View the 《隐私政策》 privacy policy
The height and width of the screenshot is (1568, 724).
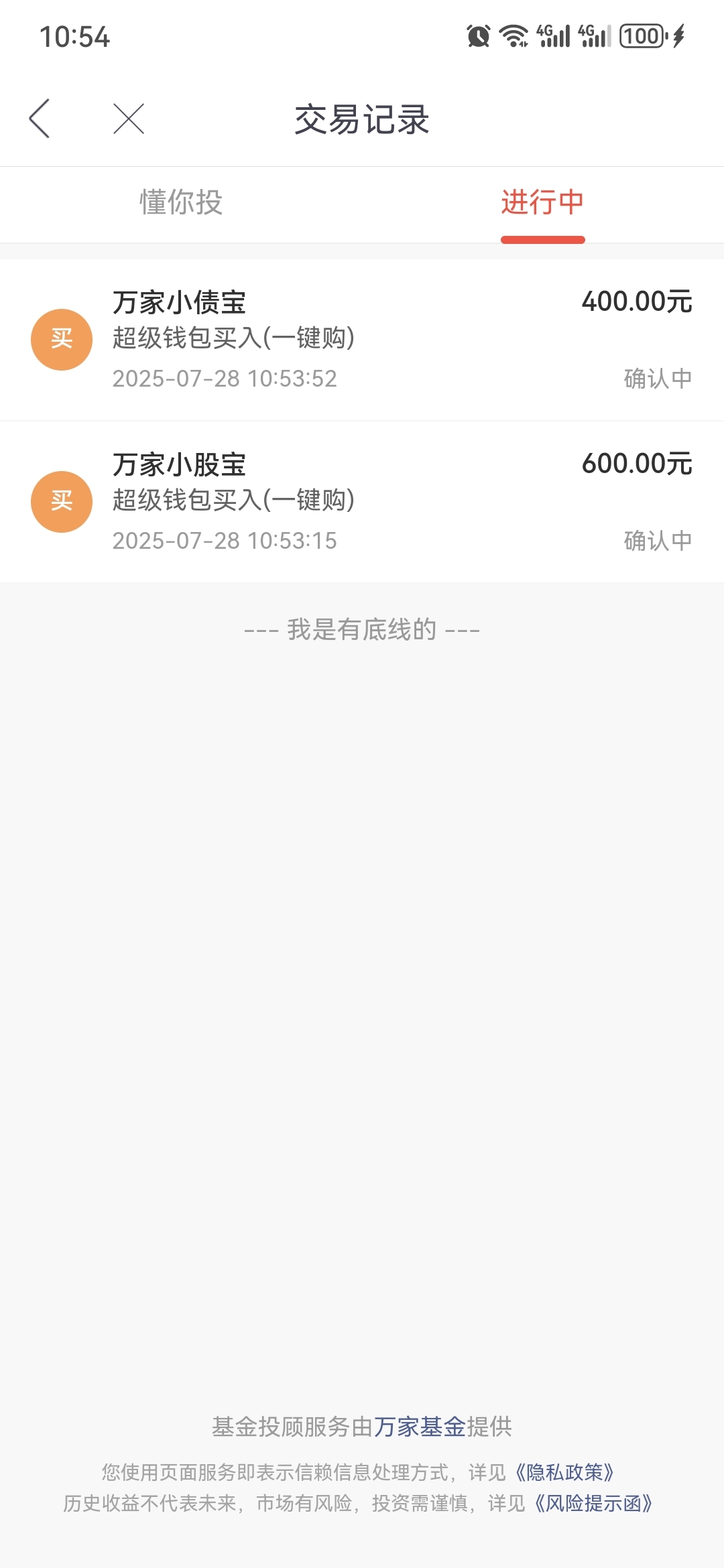pyautogui.click(x=564, y=1472)
